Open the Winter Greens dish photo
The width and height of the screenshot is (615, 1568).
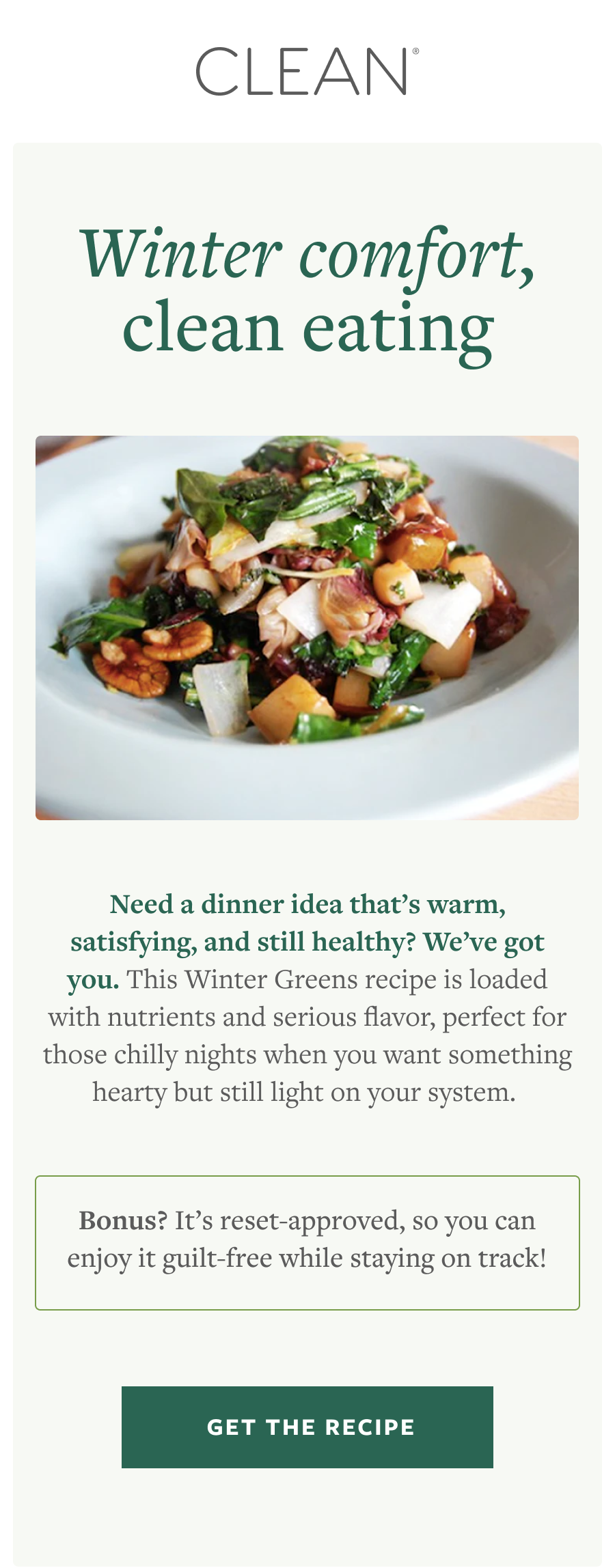coord(307,628)
